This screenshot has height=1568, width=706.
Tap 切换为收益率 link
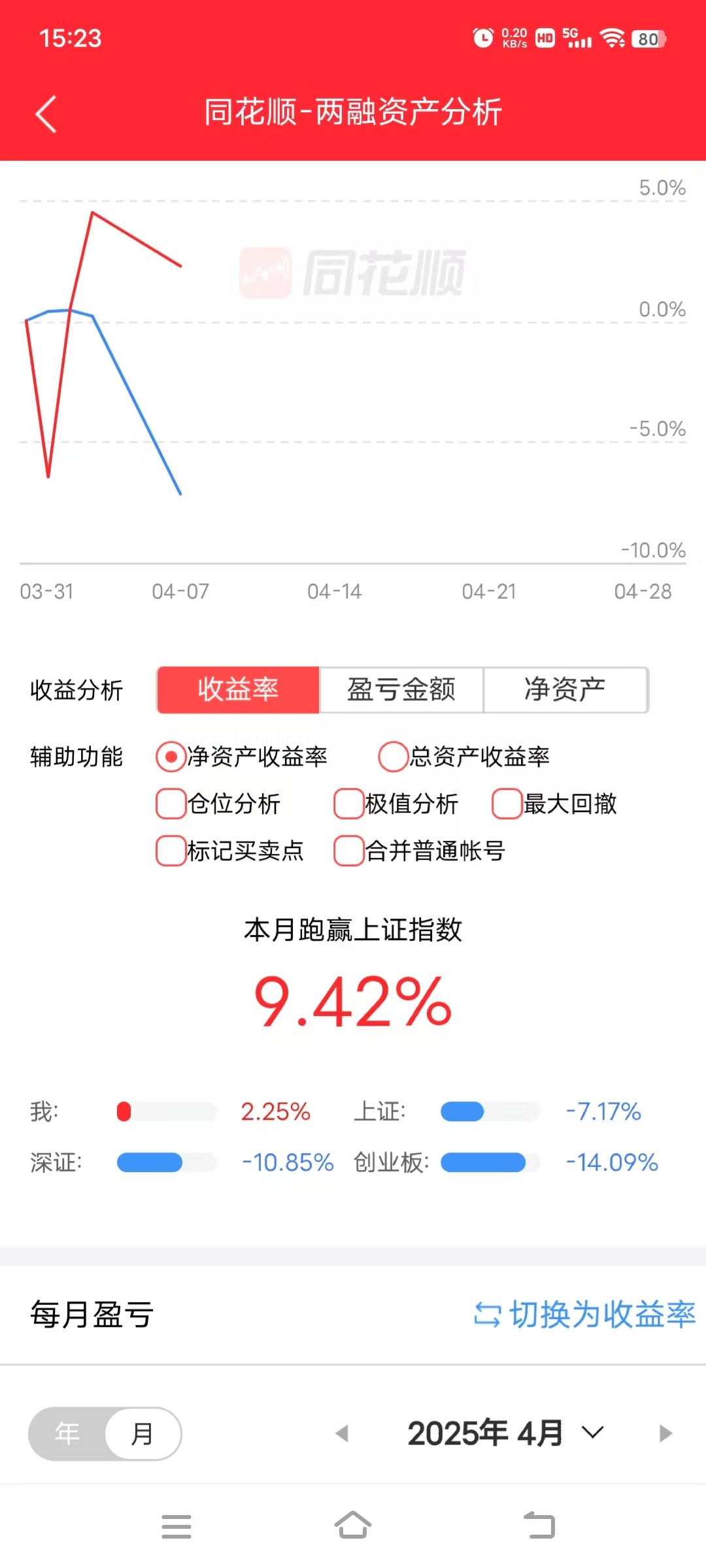coord(584,1315)
